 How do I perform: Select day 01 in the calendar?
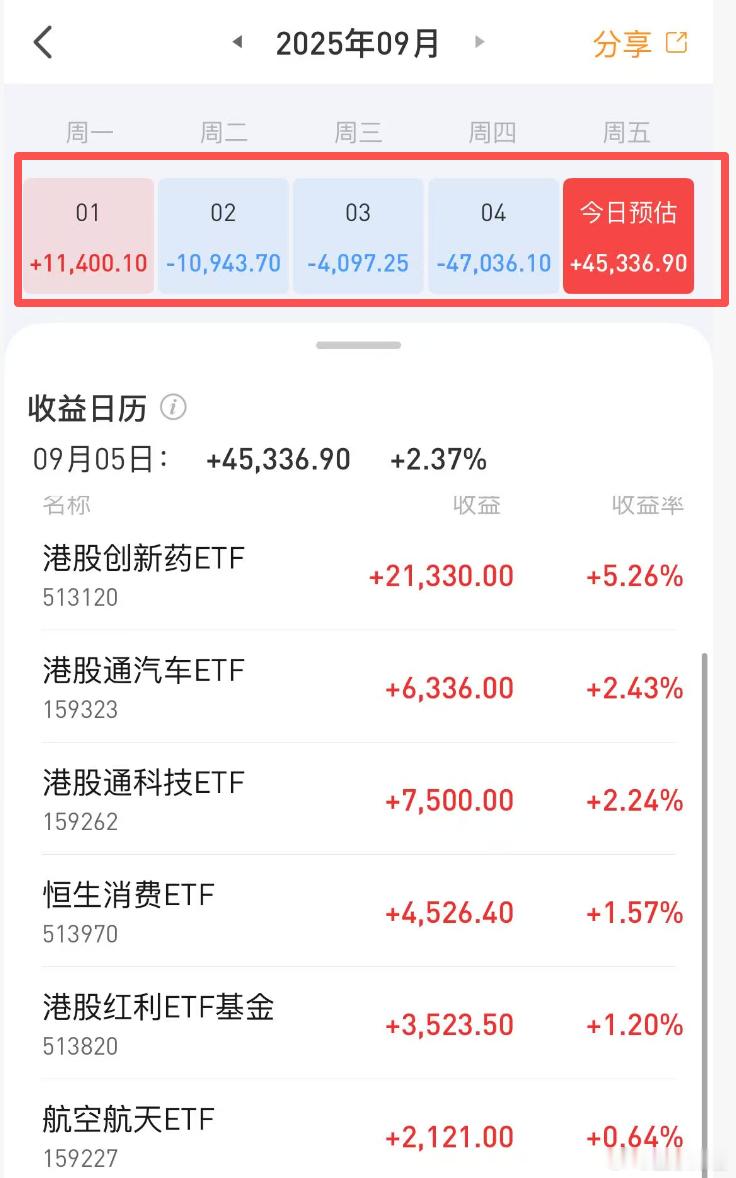point(89,235)
